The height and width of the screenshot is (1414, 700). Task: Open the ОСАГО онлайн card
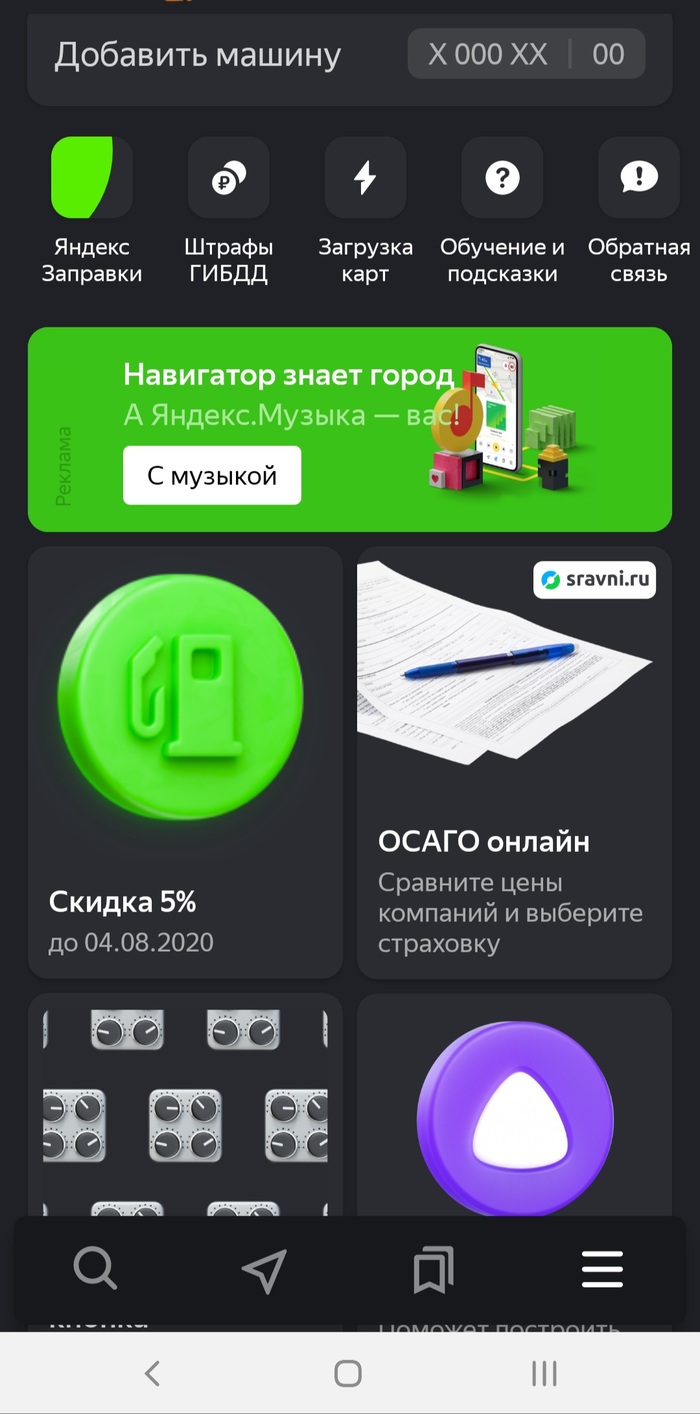(x=514, y=762)
